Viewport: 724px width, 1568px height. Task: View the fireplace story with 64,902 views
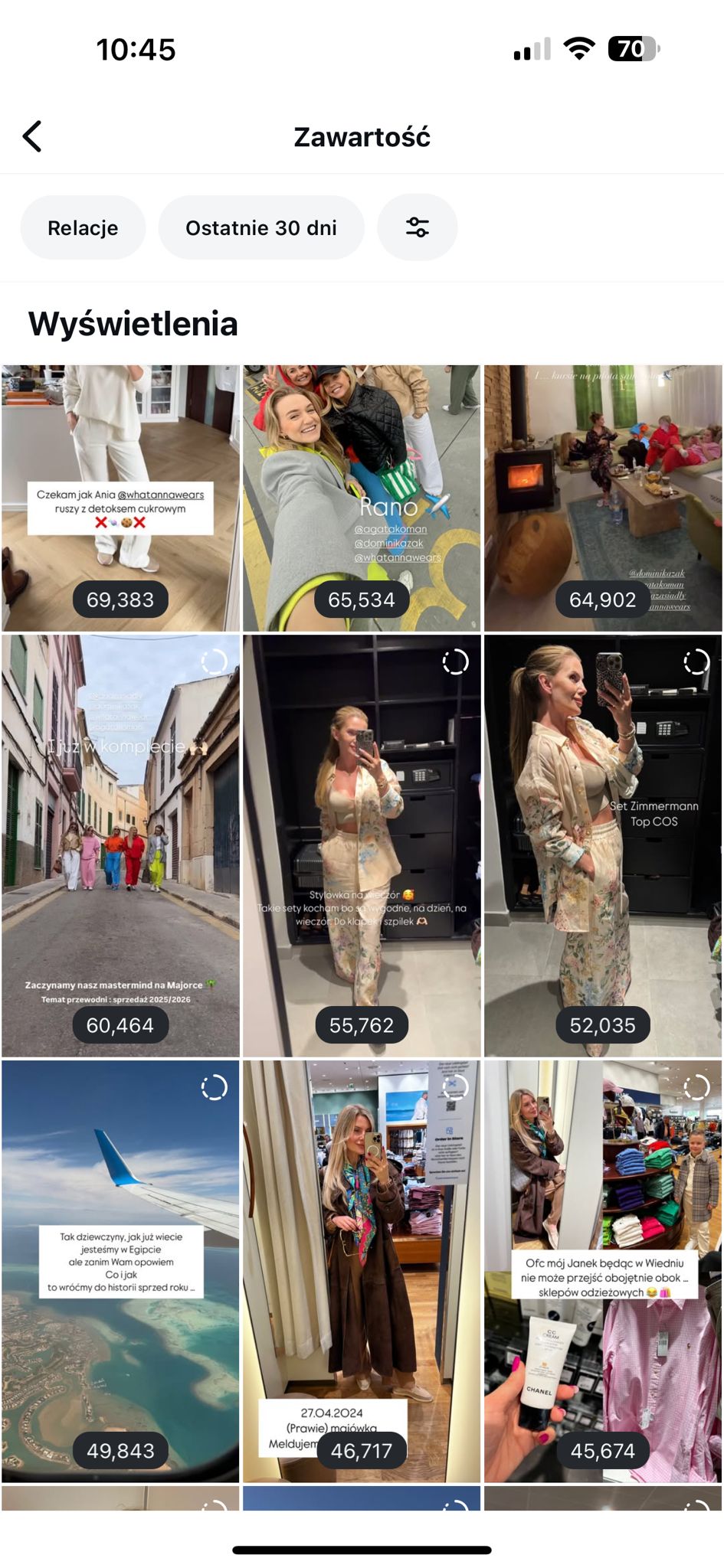click(603, 498)
